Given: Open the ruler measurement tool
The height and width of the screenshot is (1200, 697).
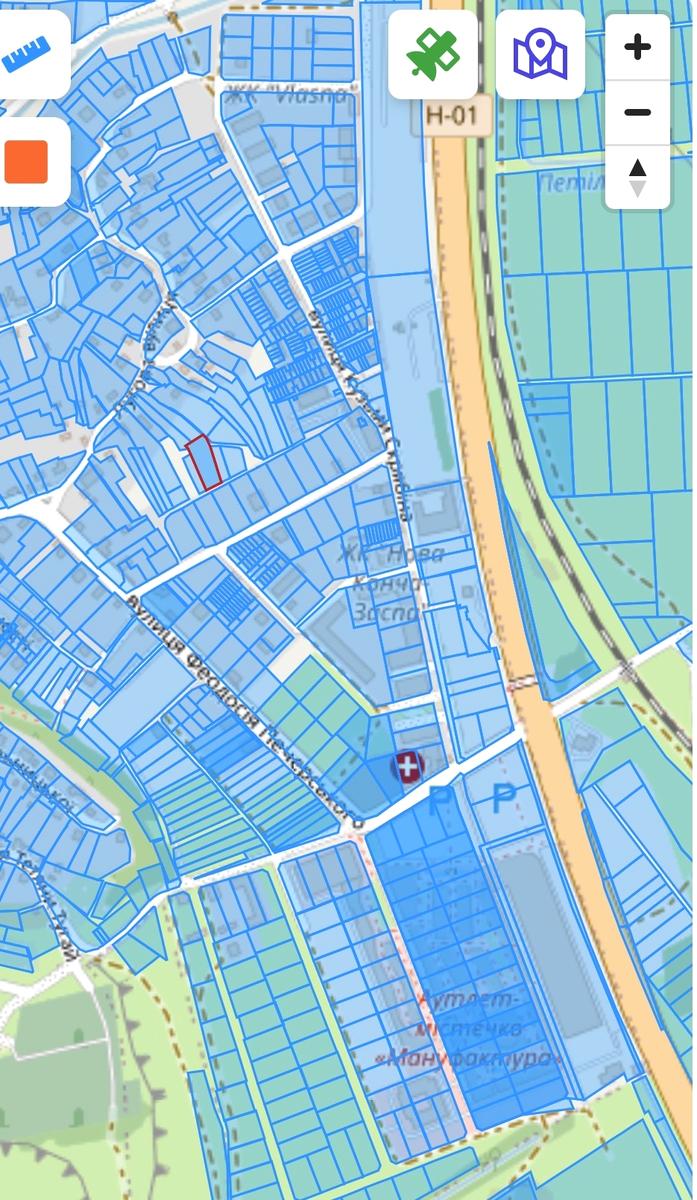Looking at the screenshot, I should point(28,54).
